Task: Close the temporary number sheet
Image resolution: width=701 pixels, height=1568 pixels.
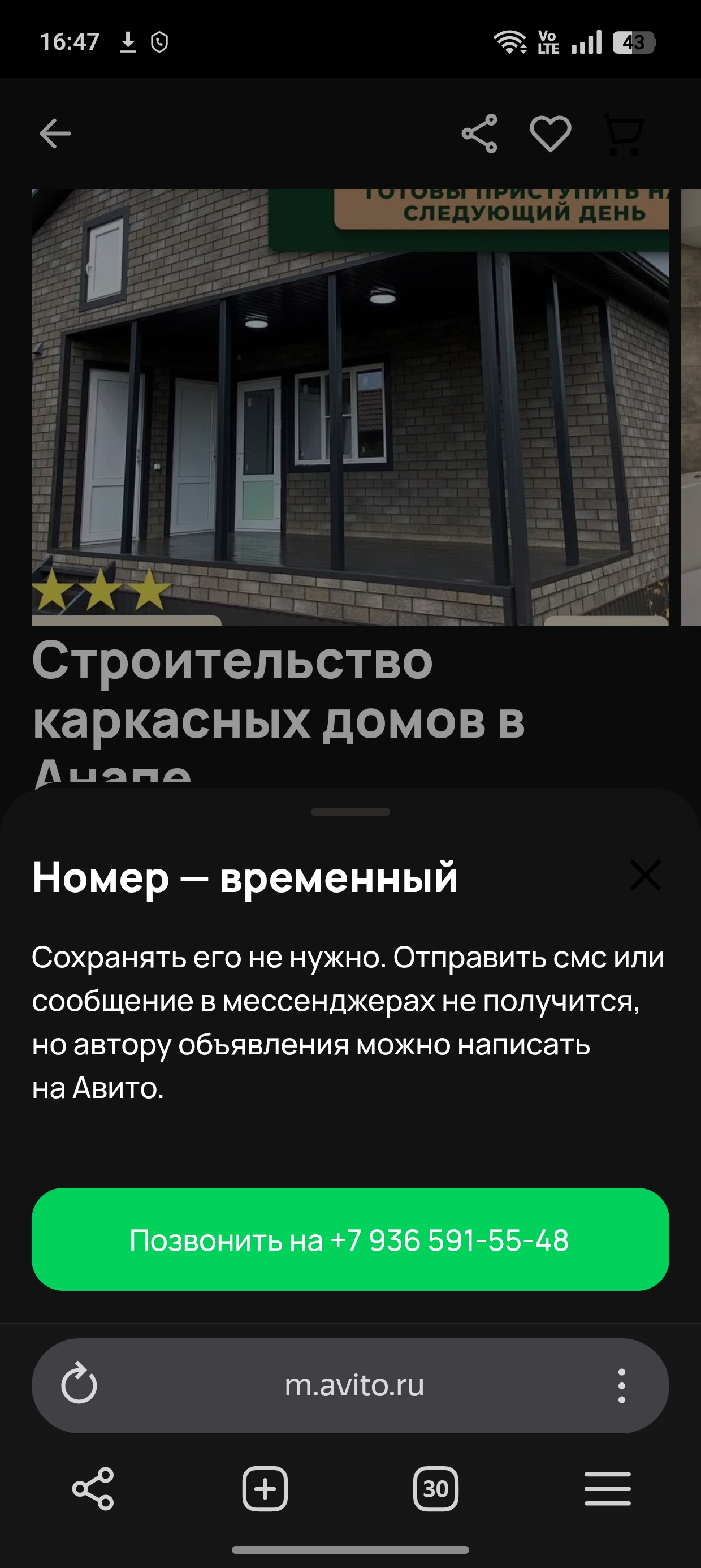Action: coord(645,875)
